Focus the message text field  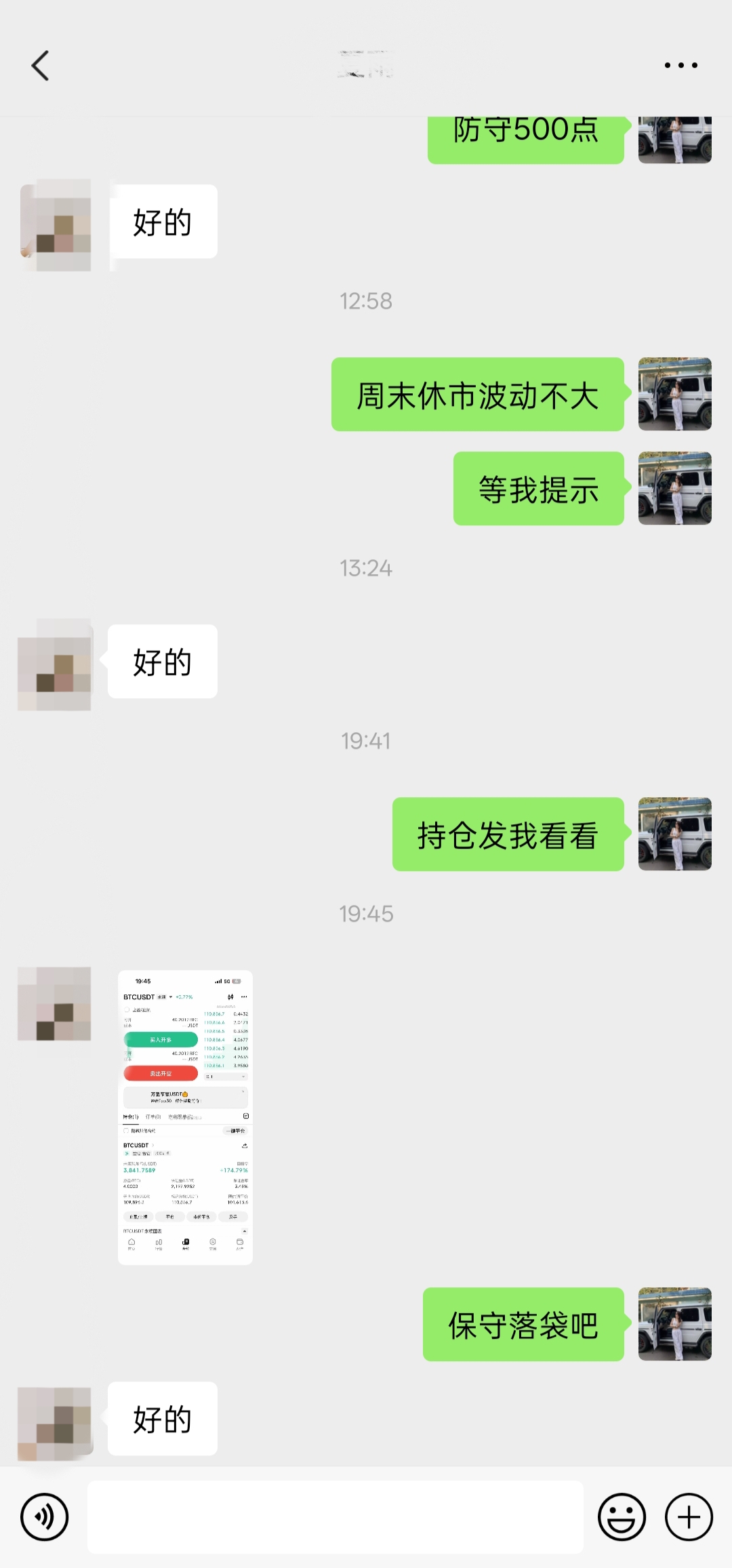(x=335, y=1516)
